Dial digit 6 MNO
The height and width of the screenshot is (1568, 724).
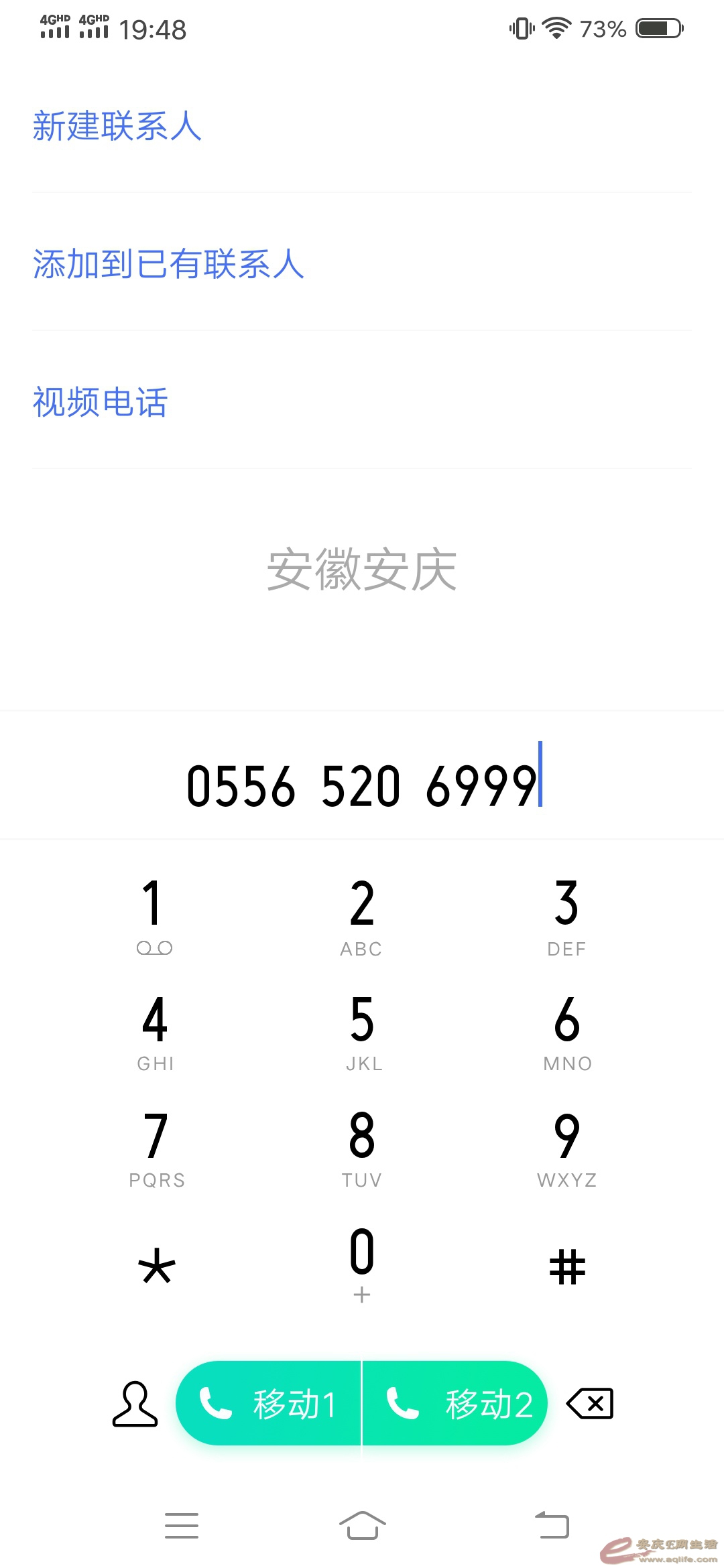(x=567, y=1032)
